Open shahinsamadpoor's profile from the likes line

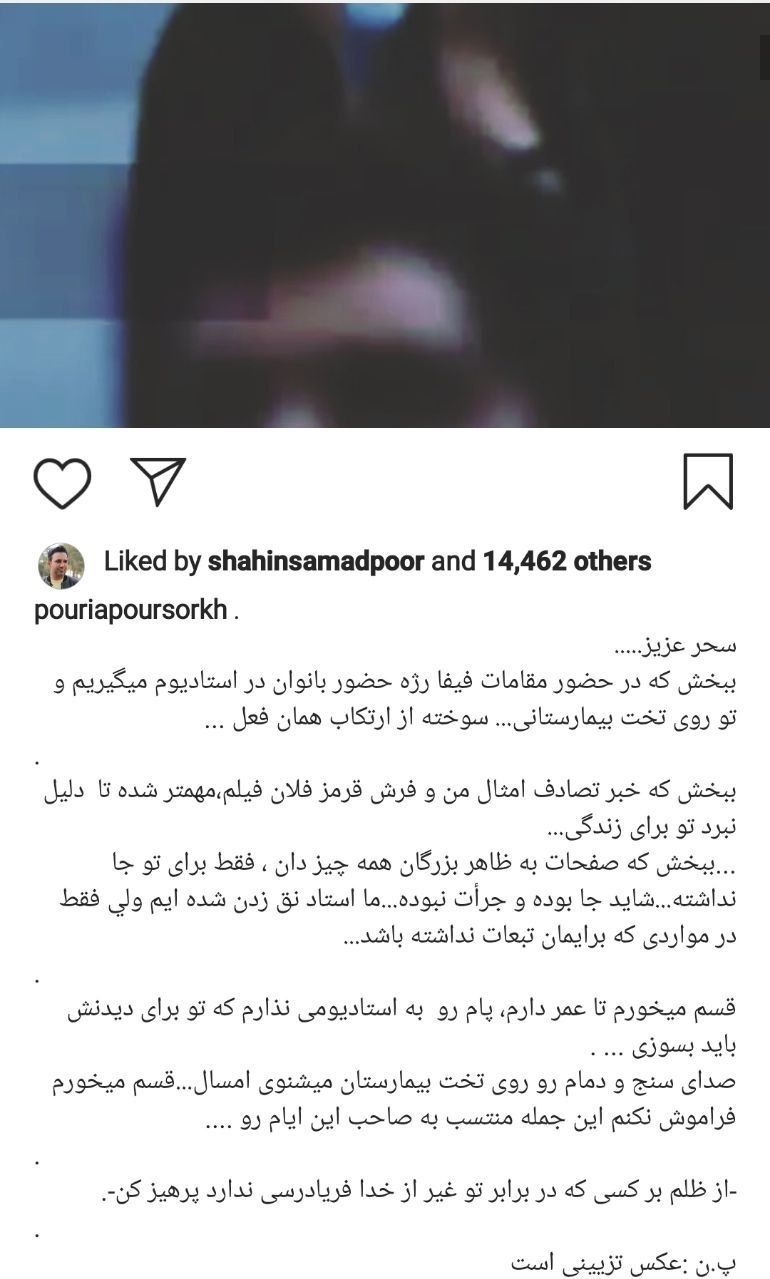point(315,562)
